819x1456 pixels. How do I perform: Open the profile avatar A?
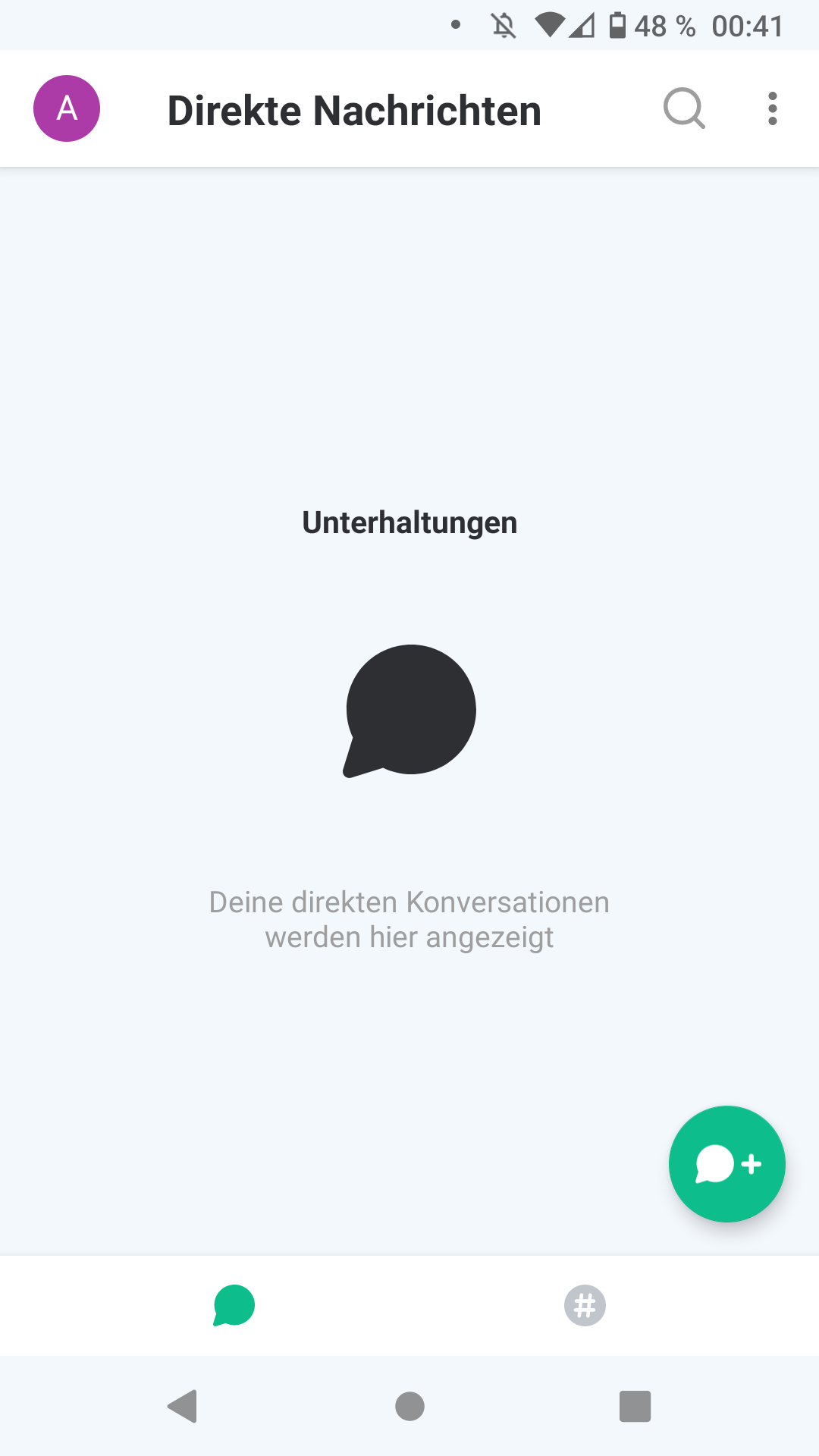67,108
